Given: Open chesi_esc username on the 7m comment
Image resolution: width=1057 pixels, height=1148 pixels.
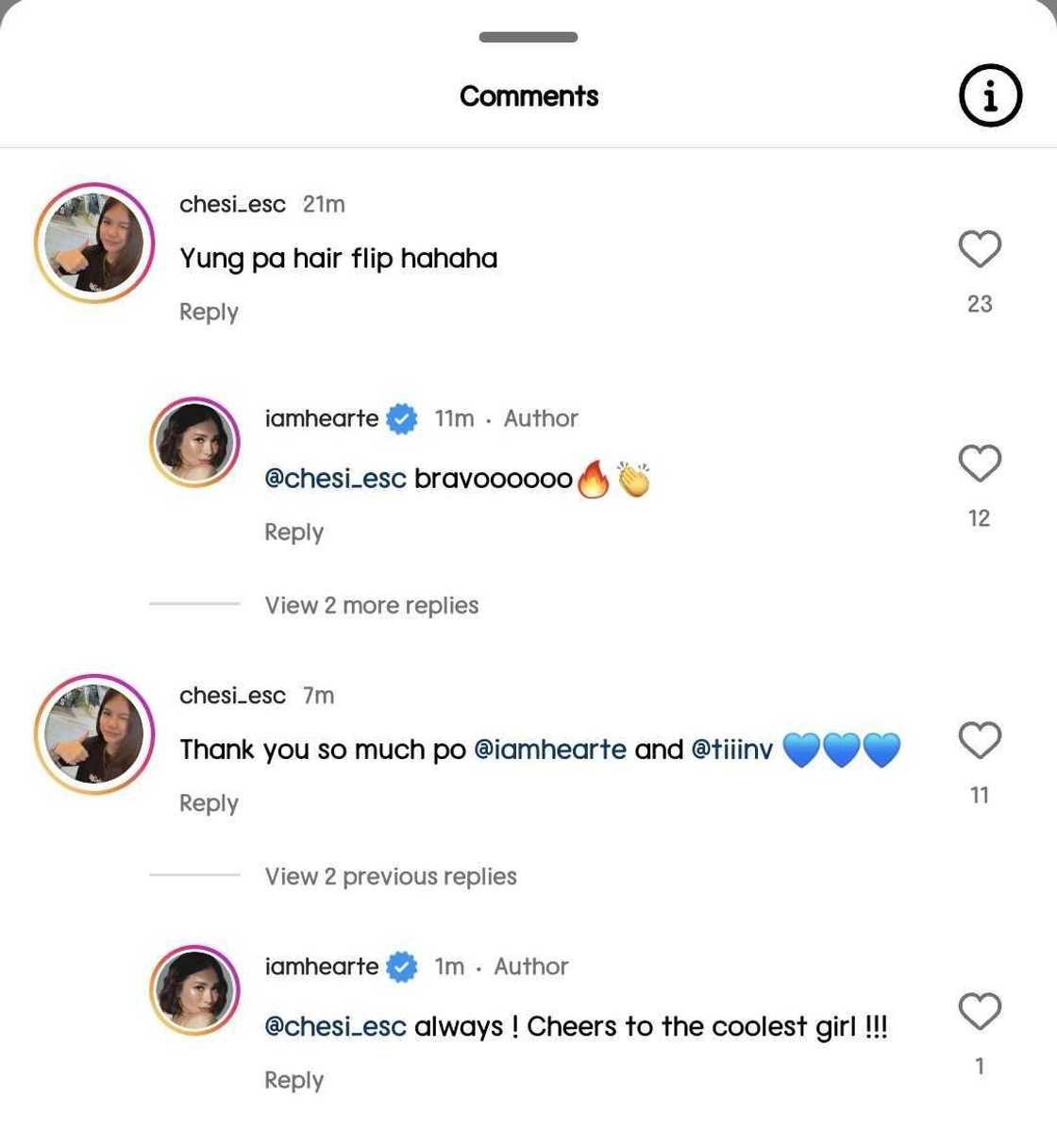Looking at the screenshot, I should (232, 696).
